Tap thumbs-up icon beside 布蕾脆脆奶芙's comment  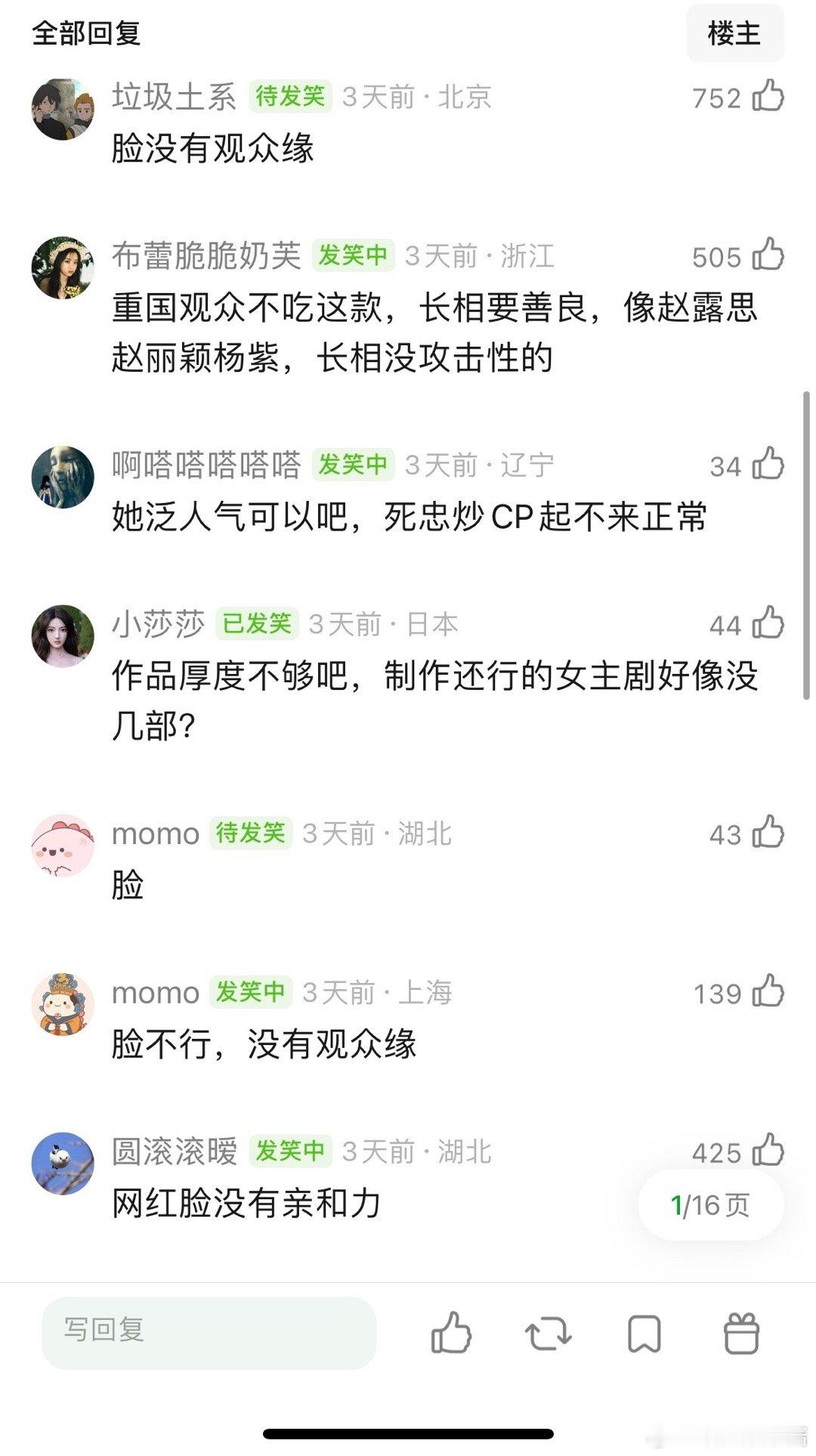(x=768, y=255)
